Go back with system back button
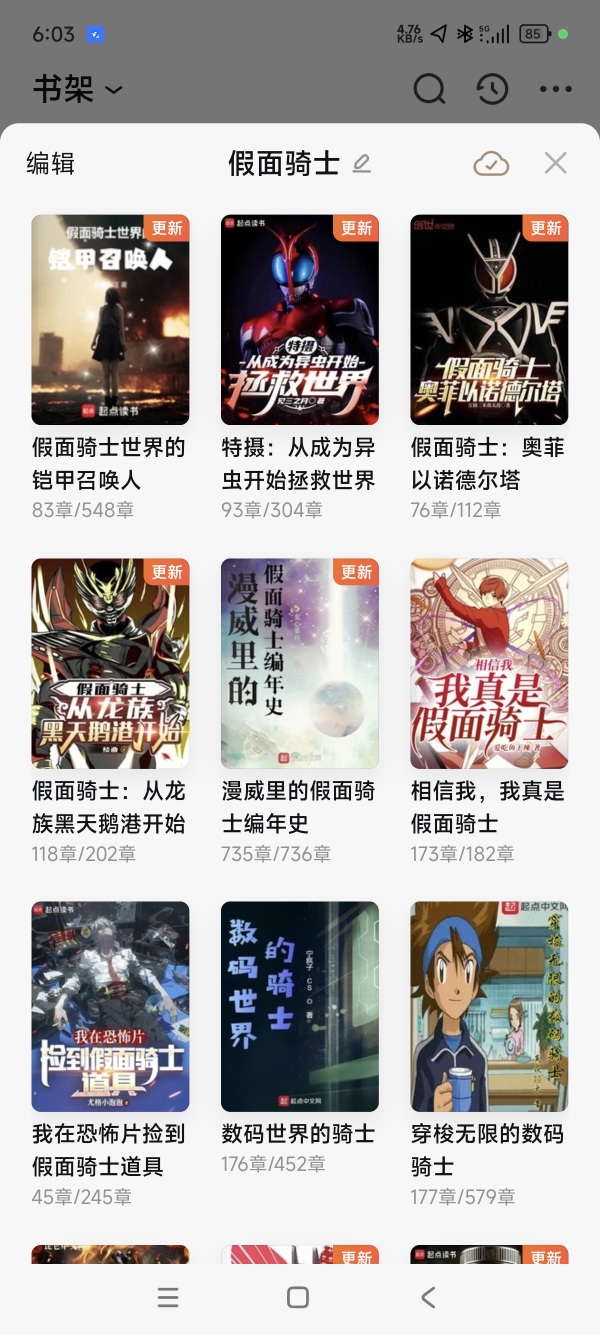This screenshot has height=1335, width=600. tap(428, 1297)
